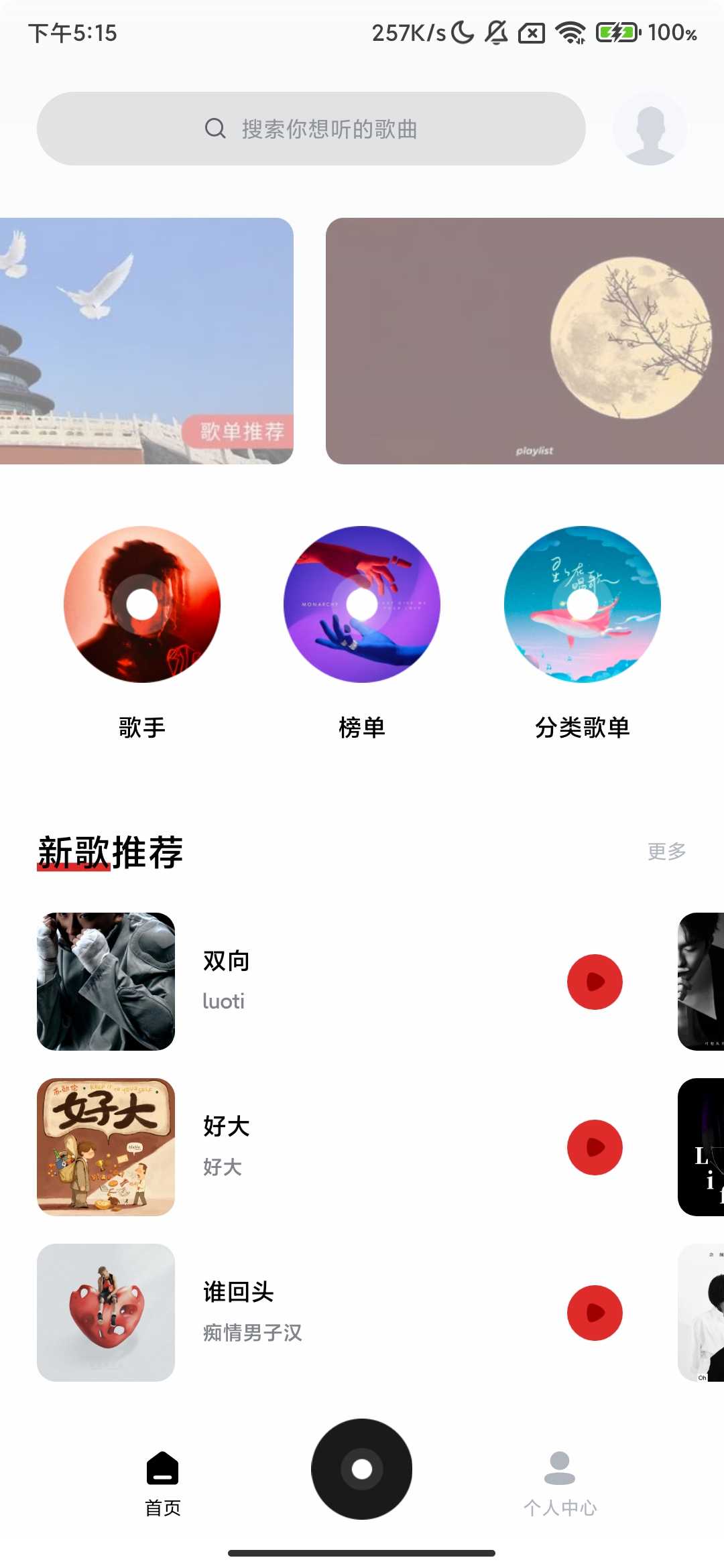The image size is (724, 1568).
Task: Open the moon playlist banner
Action: (x=524, y=340)
